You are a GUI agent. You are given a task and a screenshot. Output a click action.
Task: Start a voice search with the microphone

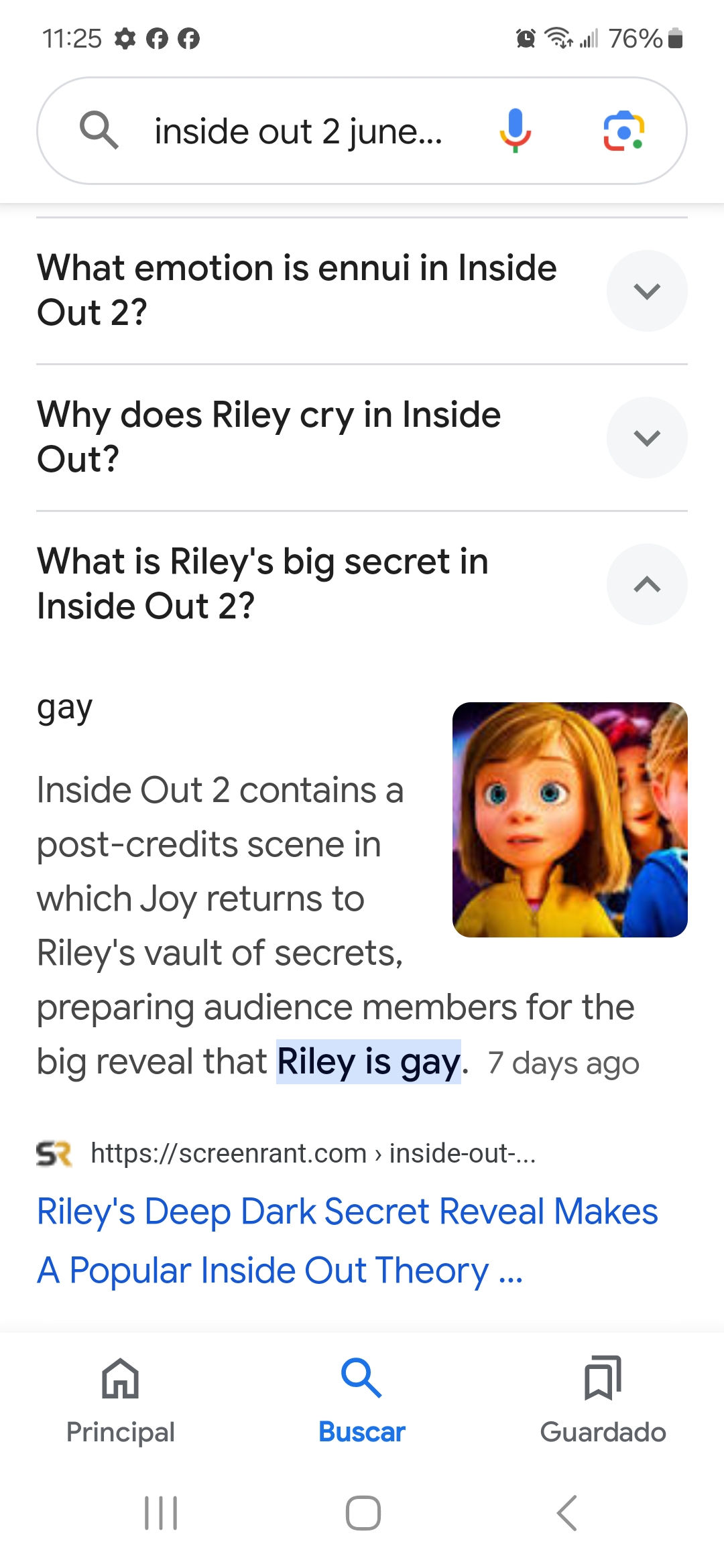click(x=515, y=130)
